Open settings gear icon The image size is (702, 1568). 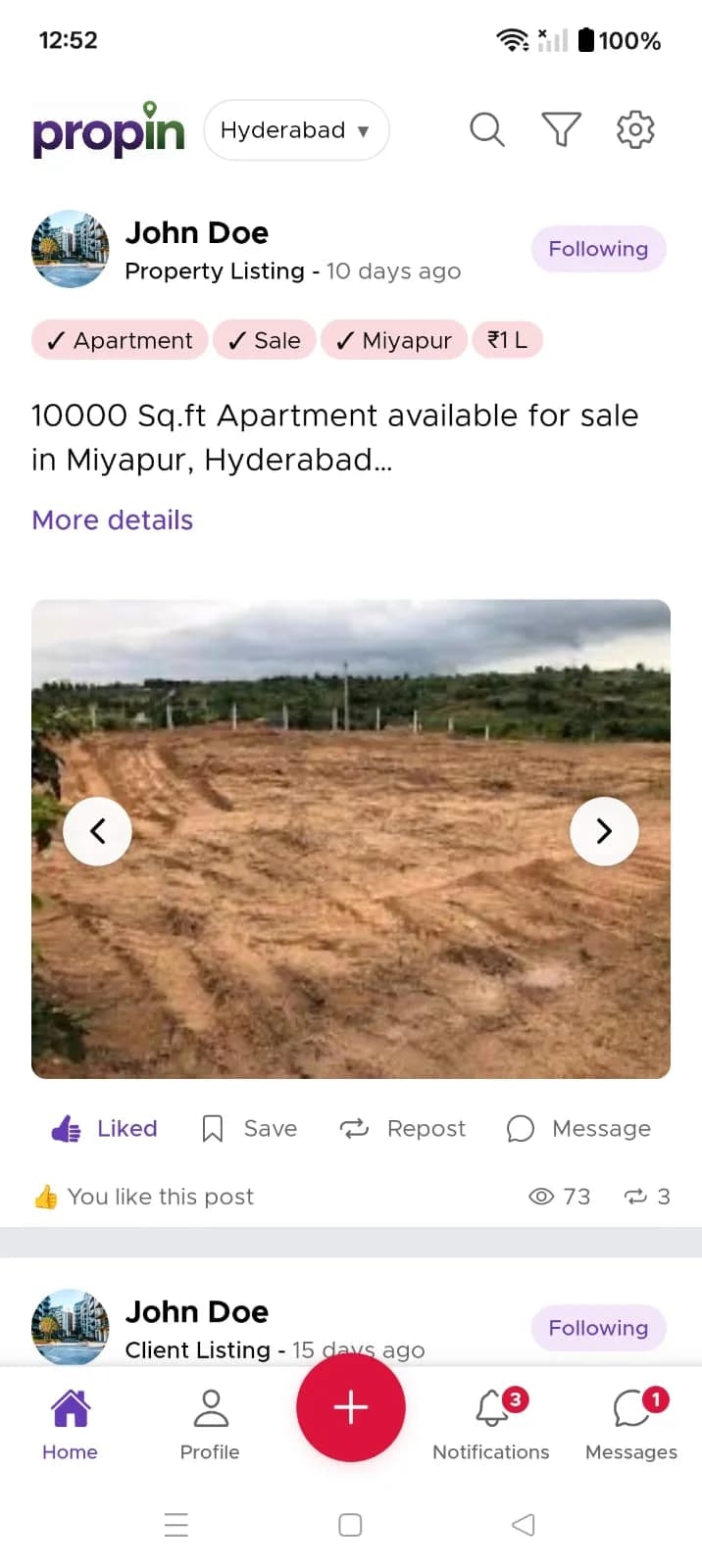pos(635,129)
